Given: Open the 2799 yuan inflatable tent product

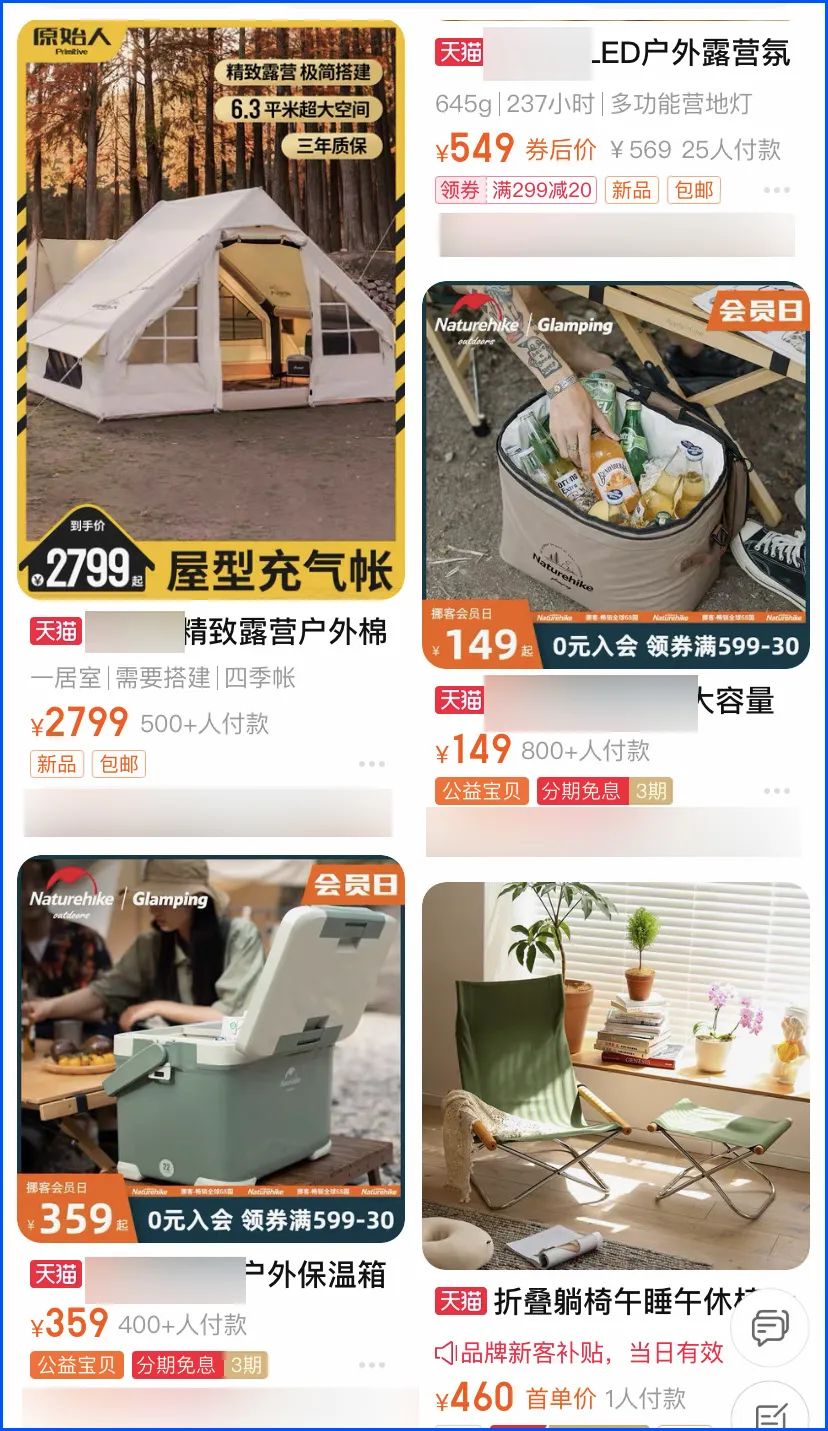Looking at the screenshot, I should pos(211,310).
